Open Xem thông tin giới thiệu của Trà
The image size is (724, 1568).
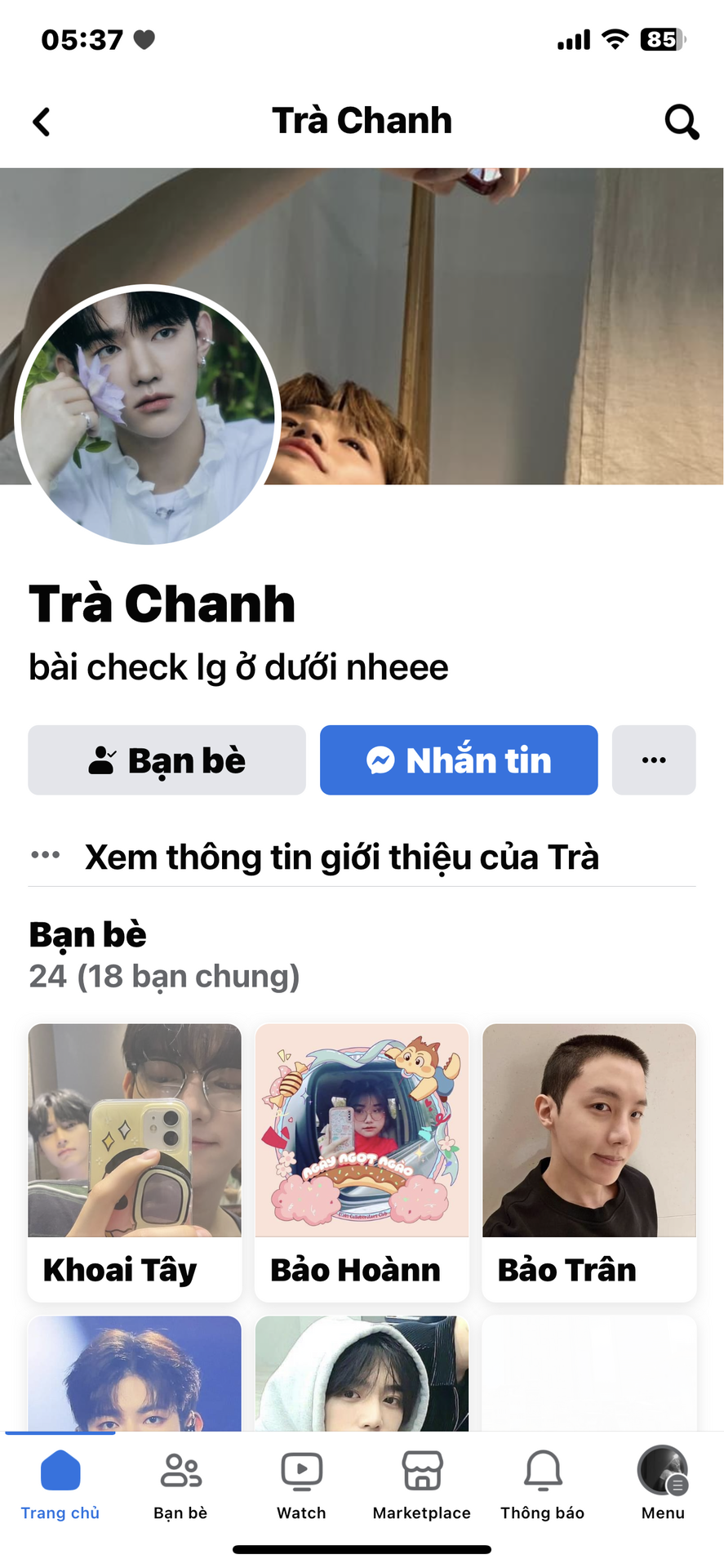pos(341,857)
